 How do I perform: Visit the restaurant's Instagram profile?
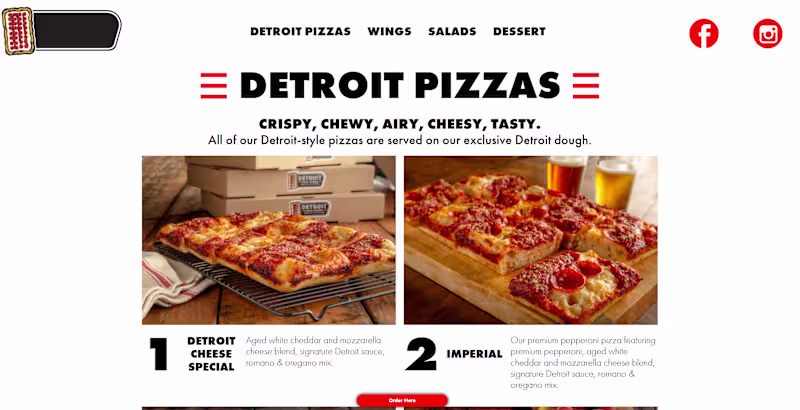[x=767, y=33]
